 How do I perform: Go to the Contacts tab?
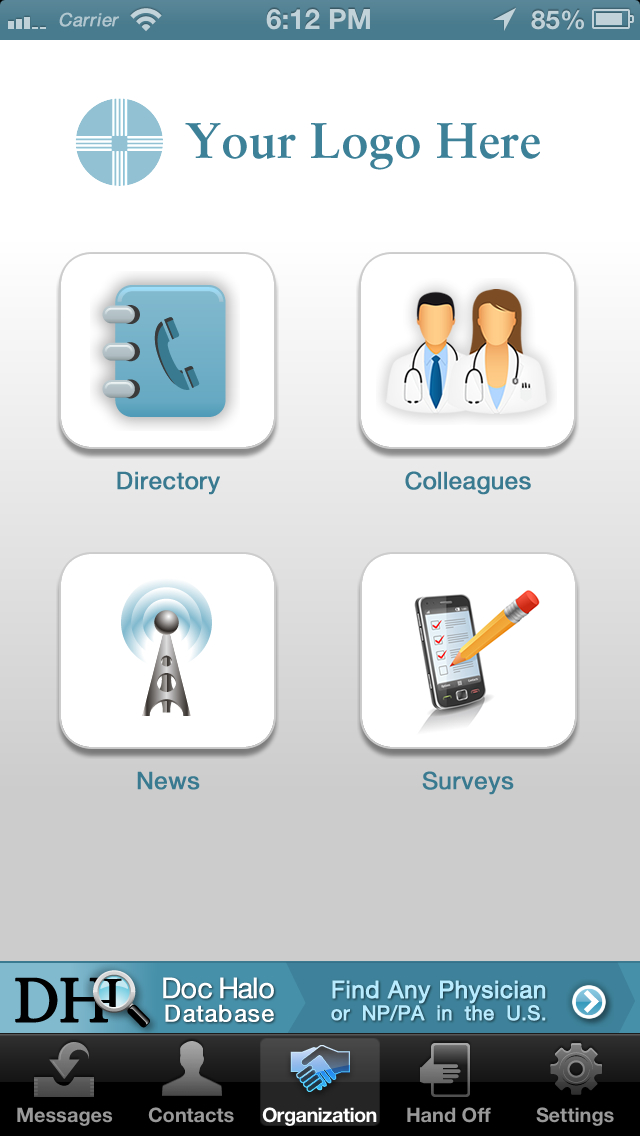point(191,1086)
